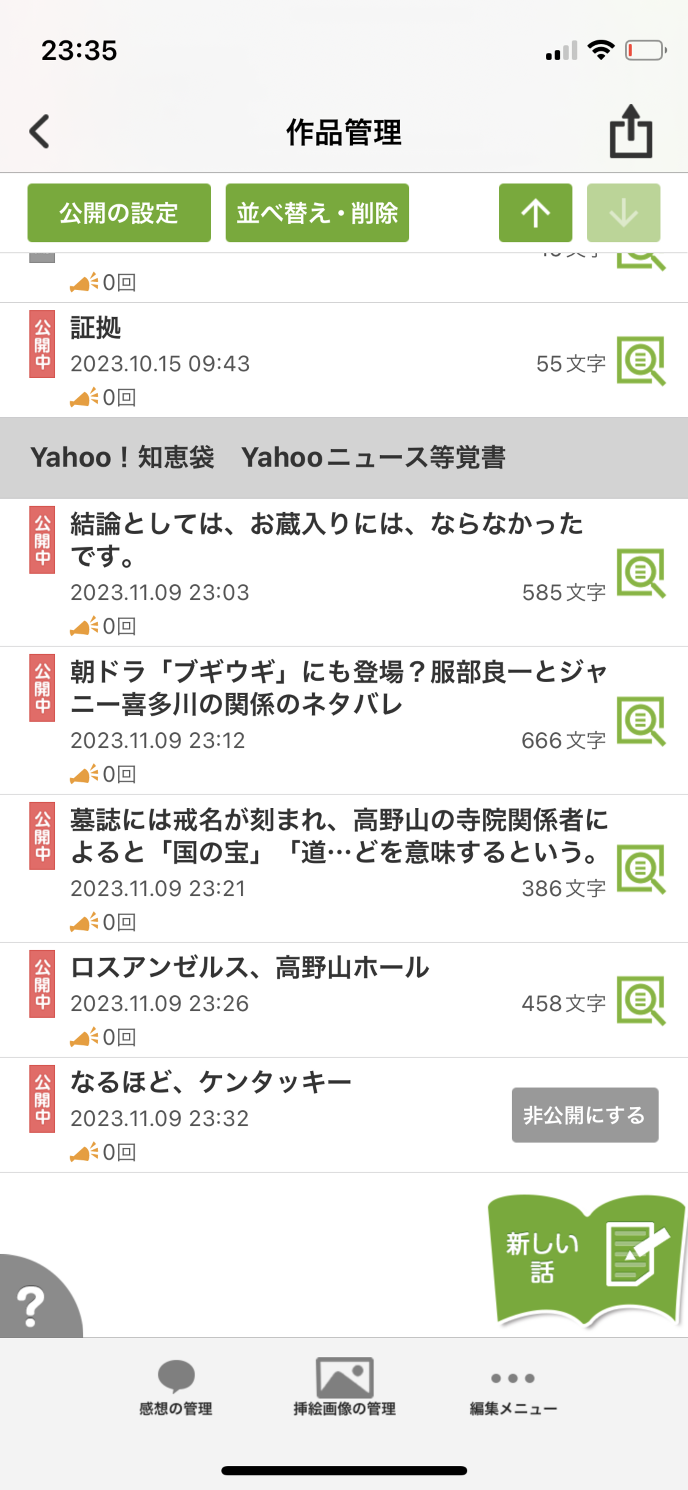Tap the 並べ替え・削除 button
Screen dimensions: 688x1490
click(317, 213)
